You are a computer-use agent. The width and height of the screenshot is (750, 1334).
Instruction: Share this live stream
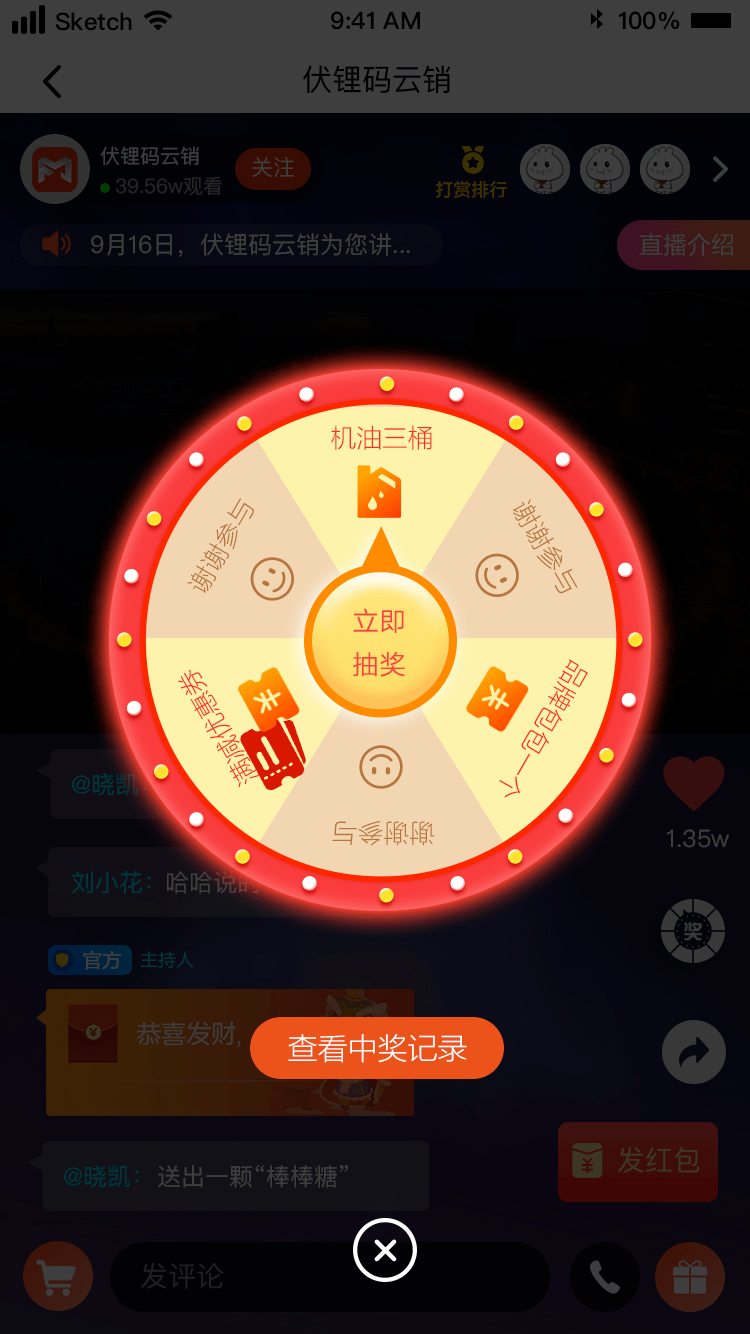pos(693,1051)
